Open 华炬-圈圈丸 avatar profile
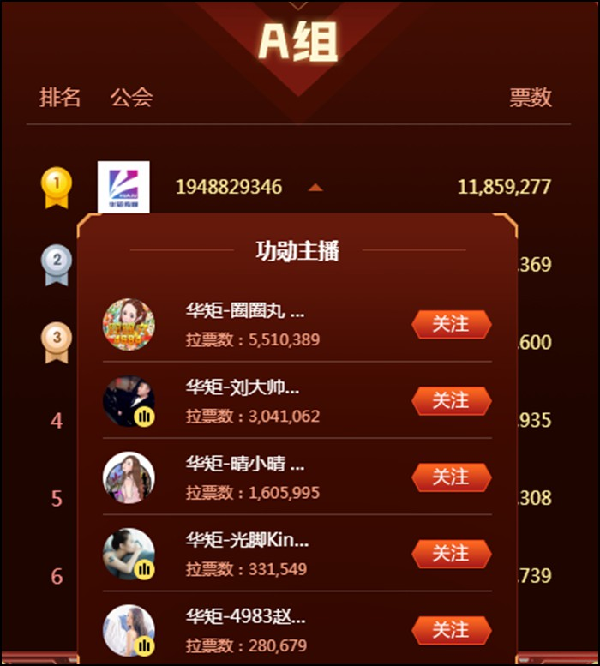The width and height of the screenshot is (600, 666). 129,325
